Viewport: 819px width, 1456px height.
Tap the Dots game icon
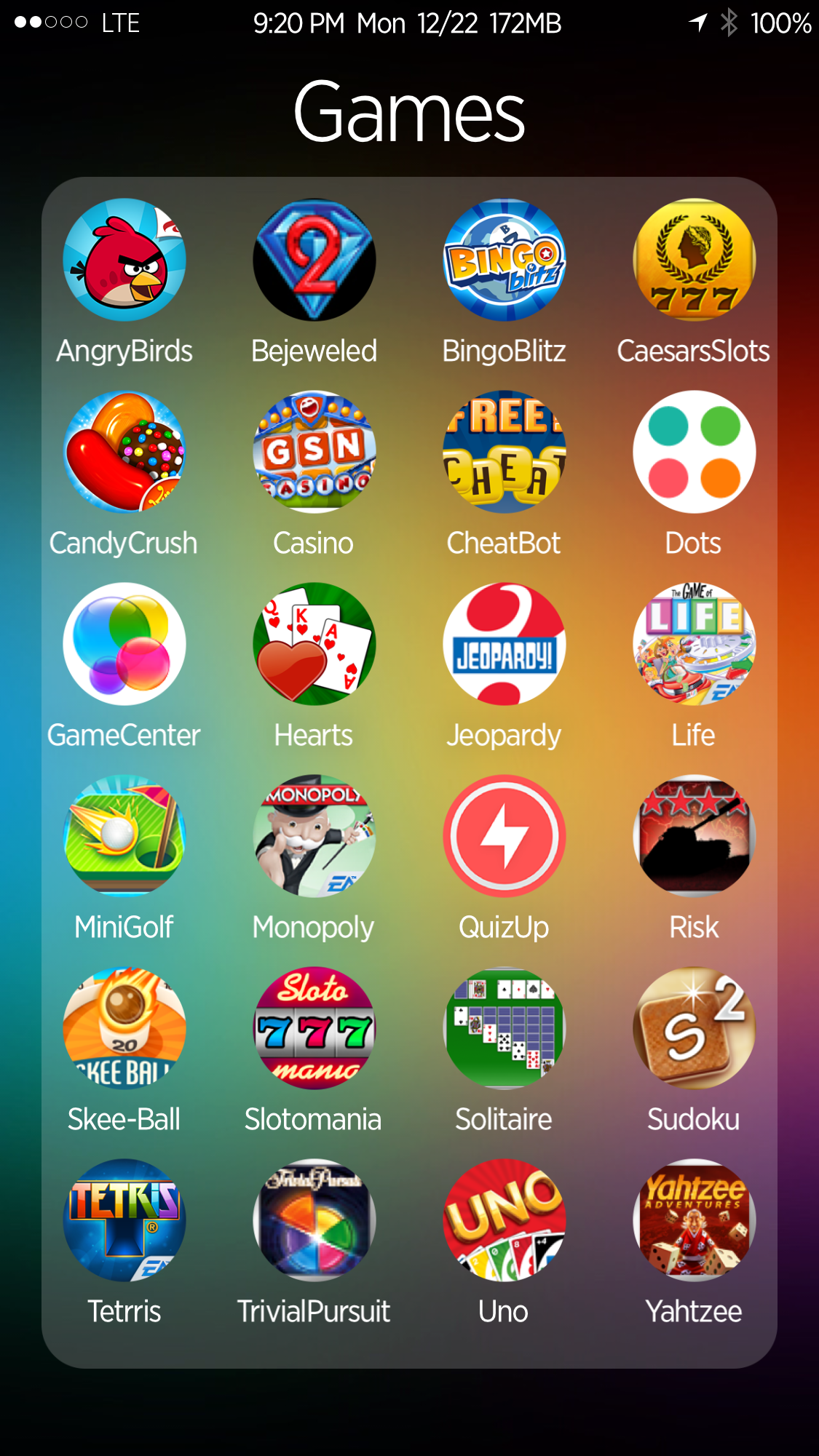pos(695,452)
